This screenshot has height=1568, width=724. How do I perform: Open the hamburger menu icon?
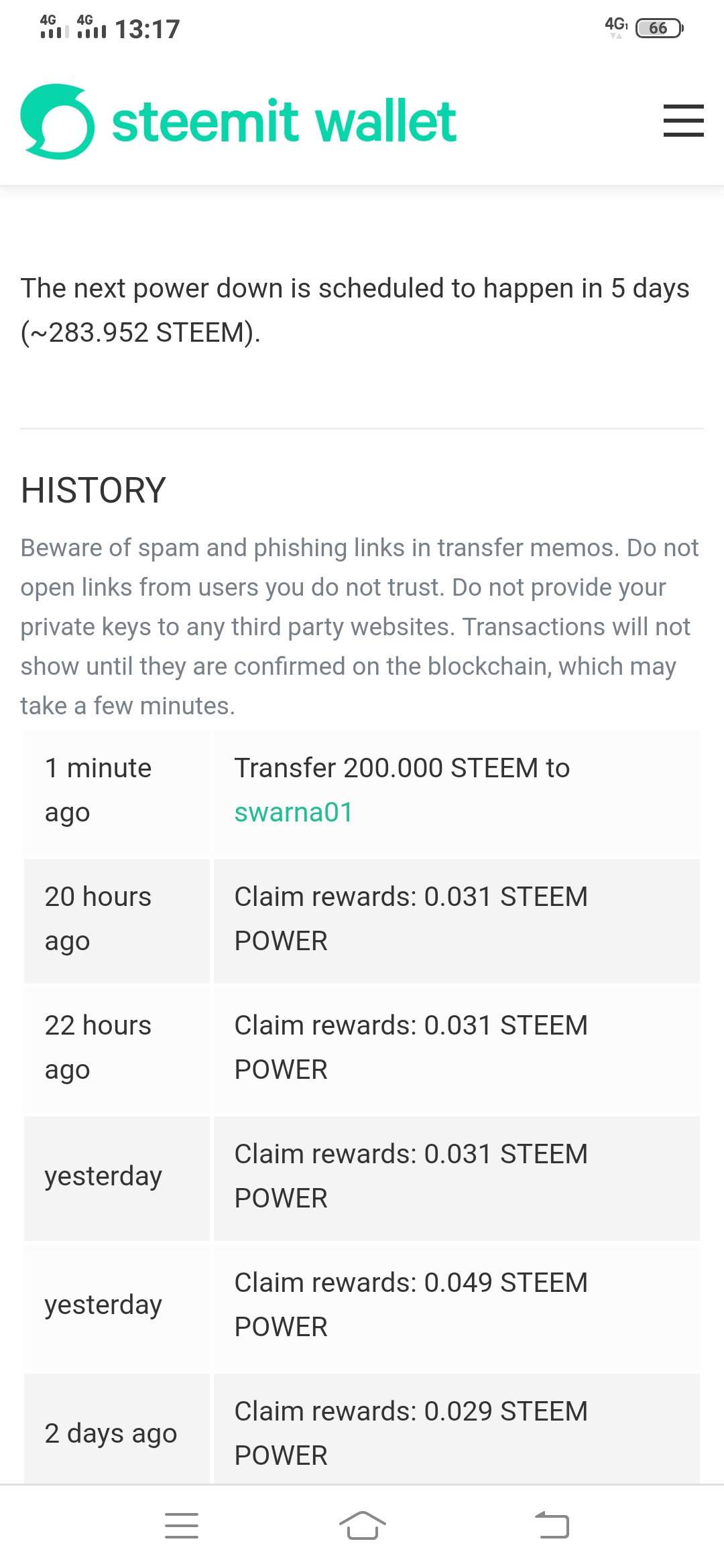pos(683,121)
